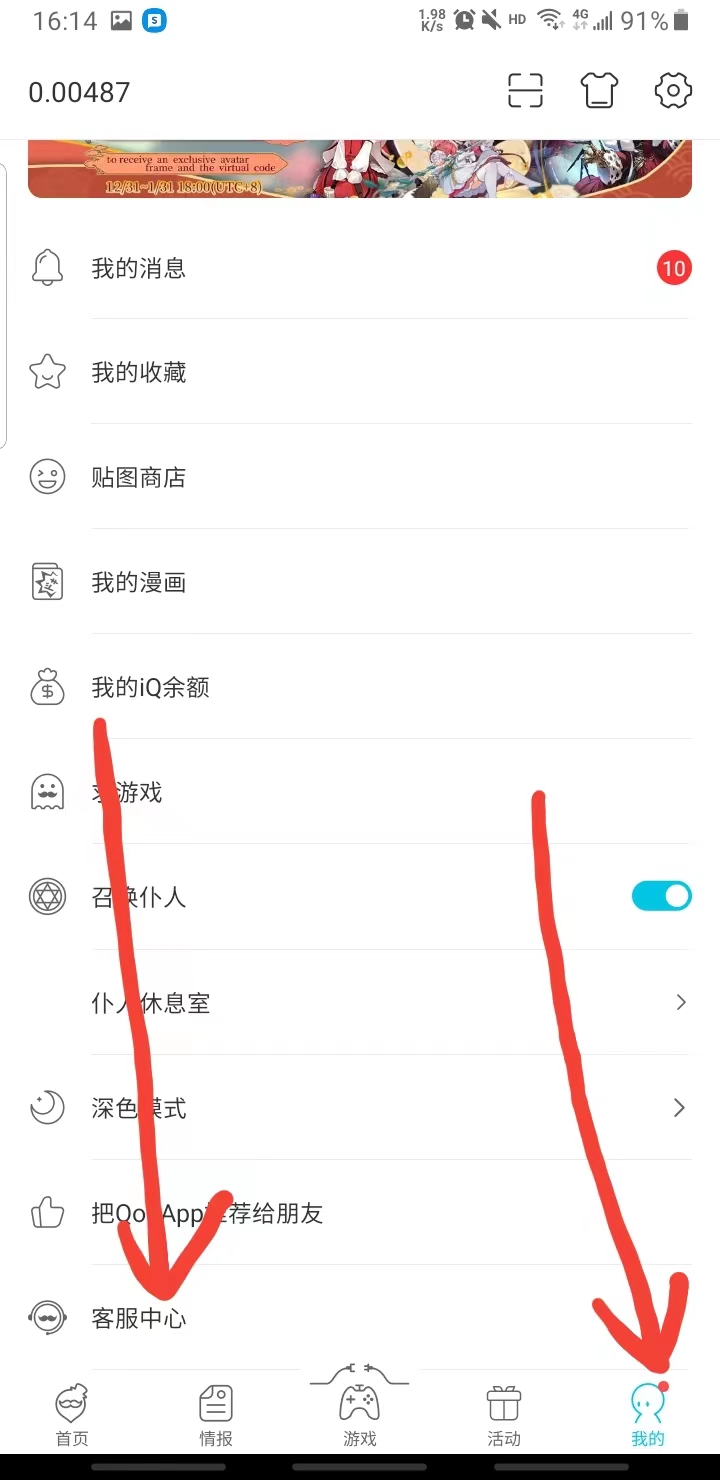Turn off the 召唤仆人 switch
720x1480 pixels.
pos(661,896)
